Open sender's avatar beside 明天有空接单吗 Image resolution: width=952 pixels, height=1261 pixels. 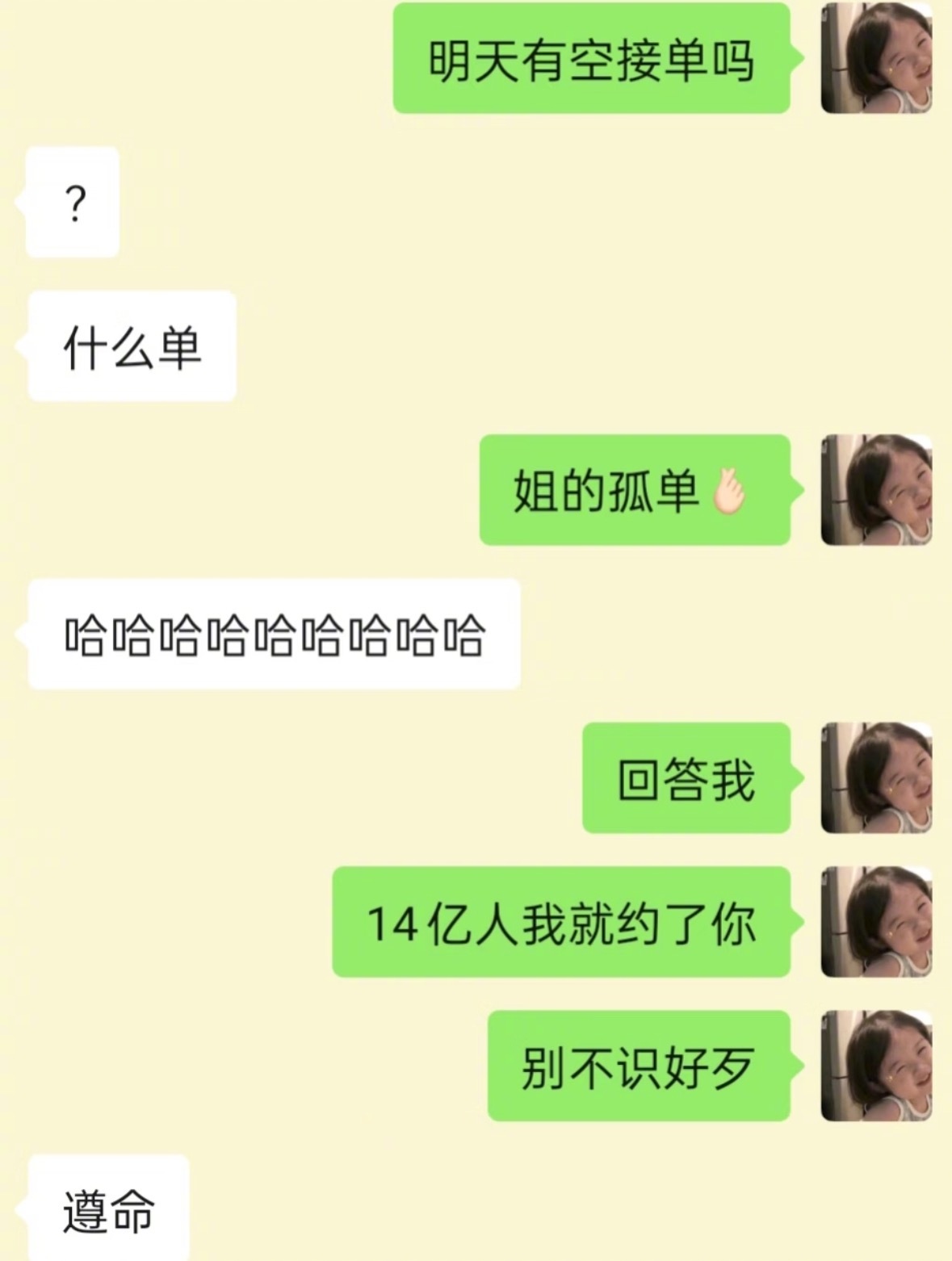click(x=876, y=58)
